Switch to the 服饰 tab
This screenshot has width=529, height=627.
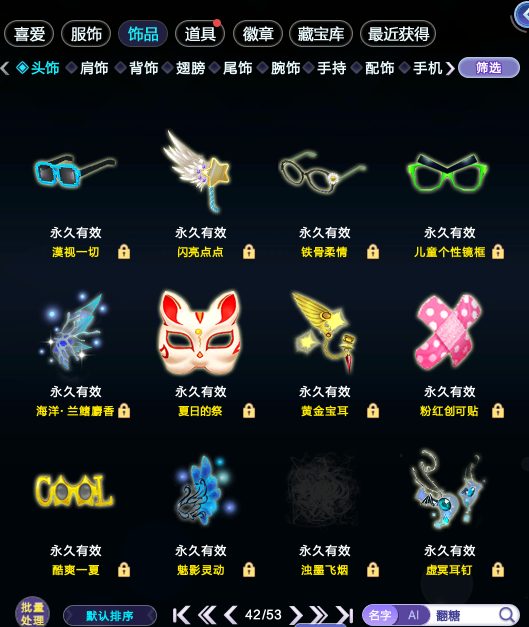(x=86, y=34)
